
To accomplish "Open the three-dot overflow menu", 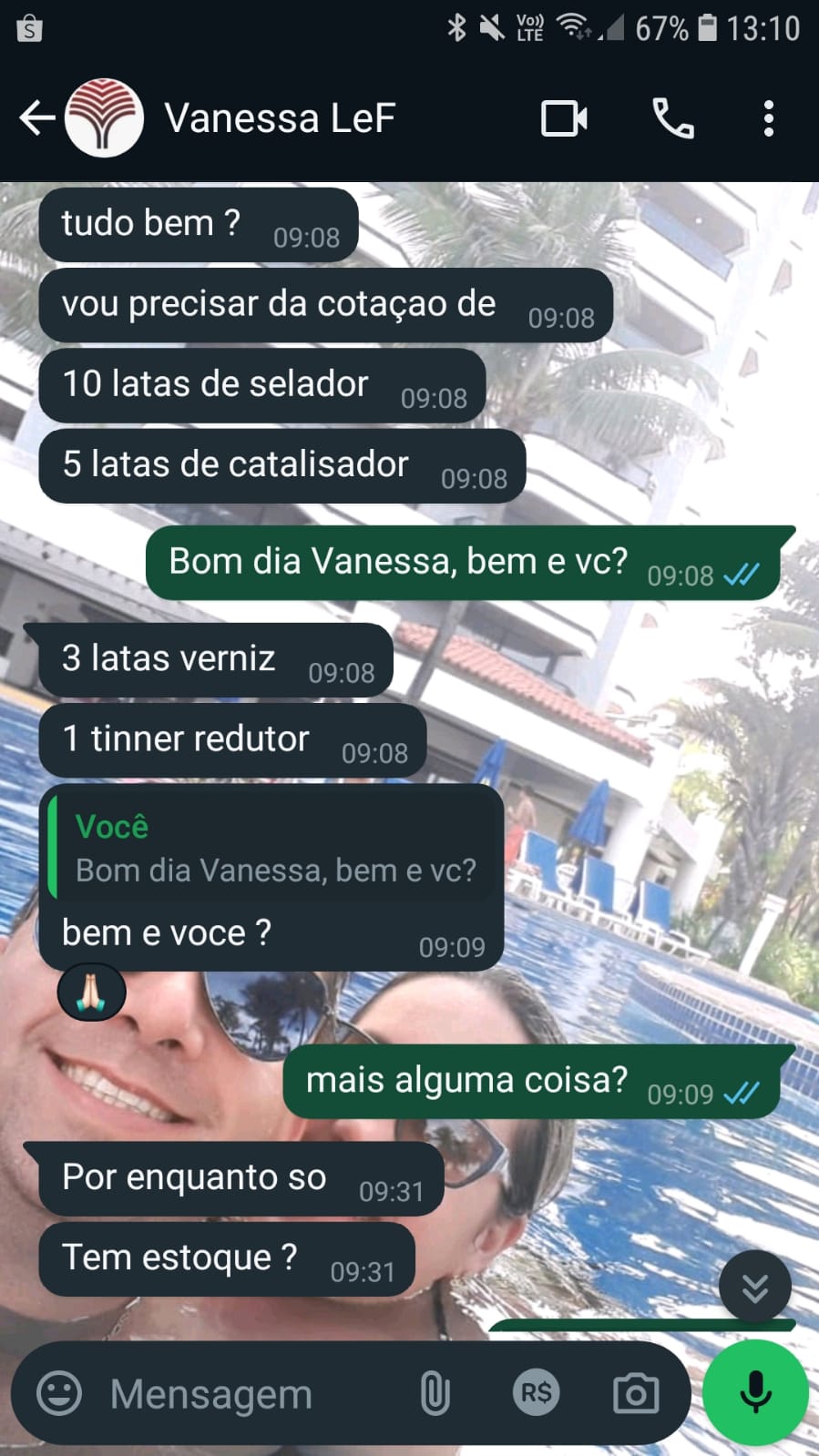I will tap(769, 118).
